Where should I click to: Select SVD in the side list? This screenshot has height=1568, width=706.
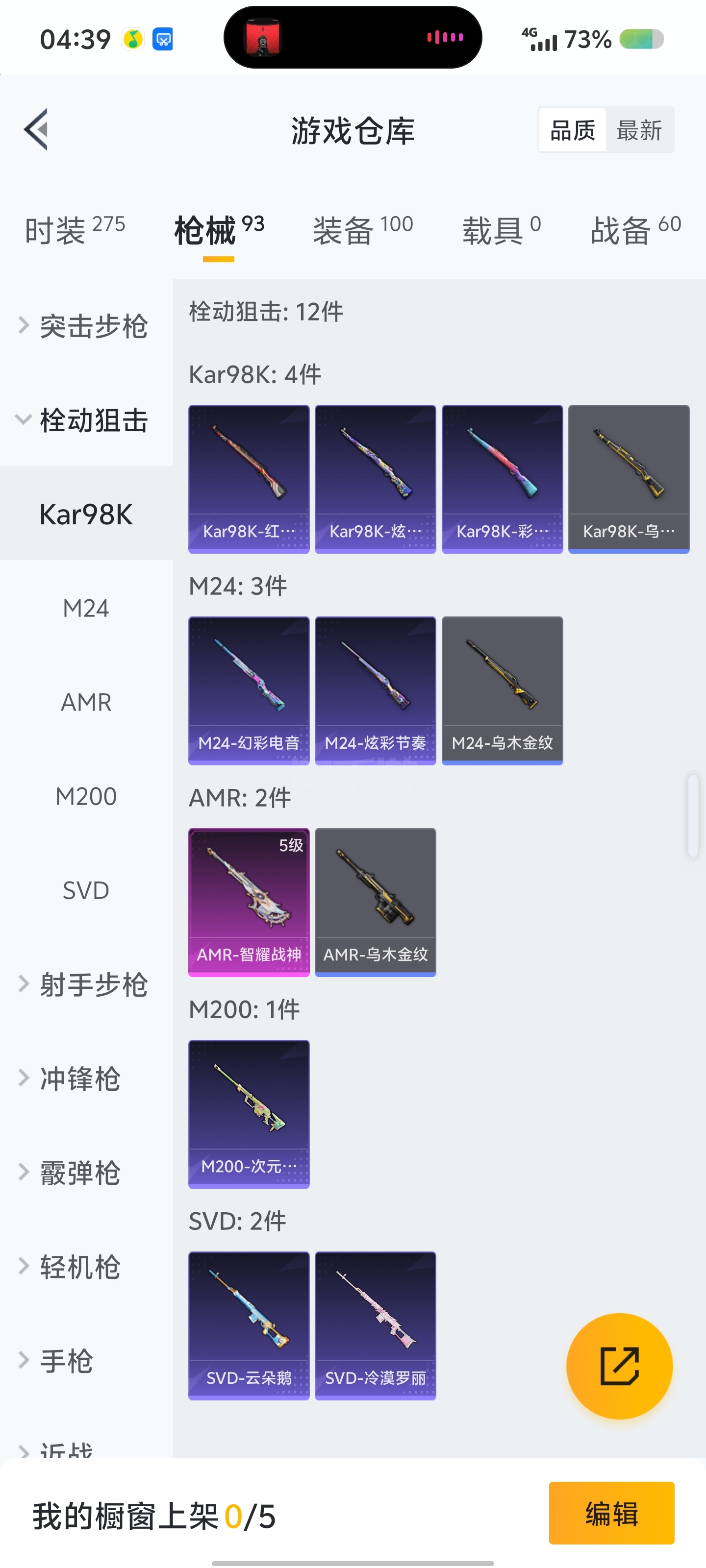(86, 890)
